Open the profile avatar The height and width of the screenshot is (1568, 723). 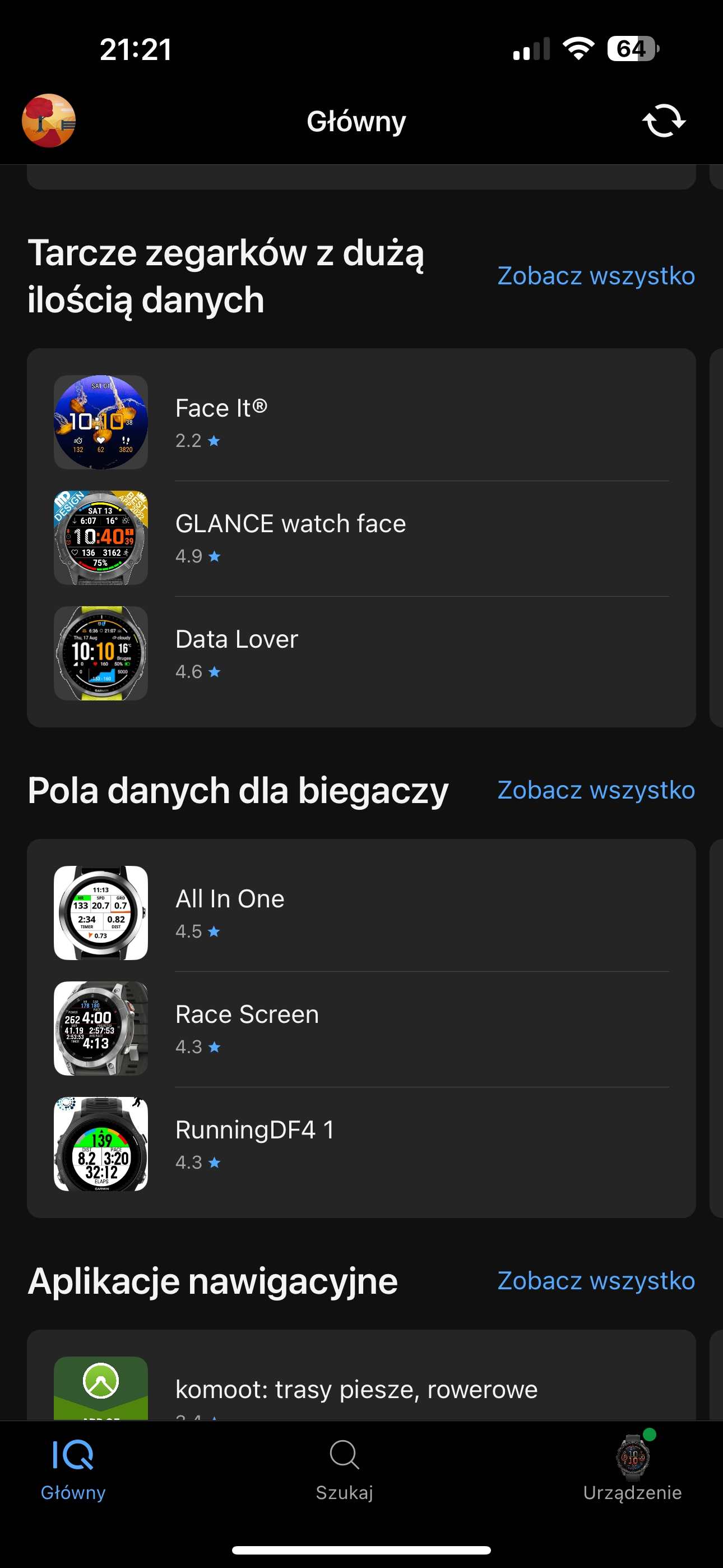click(x=49, y=121)
